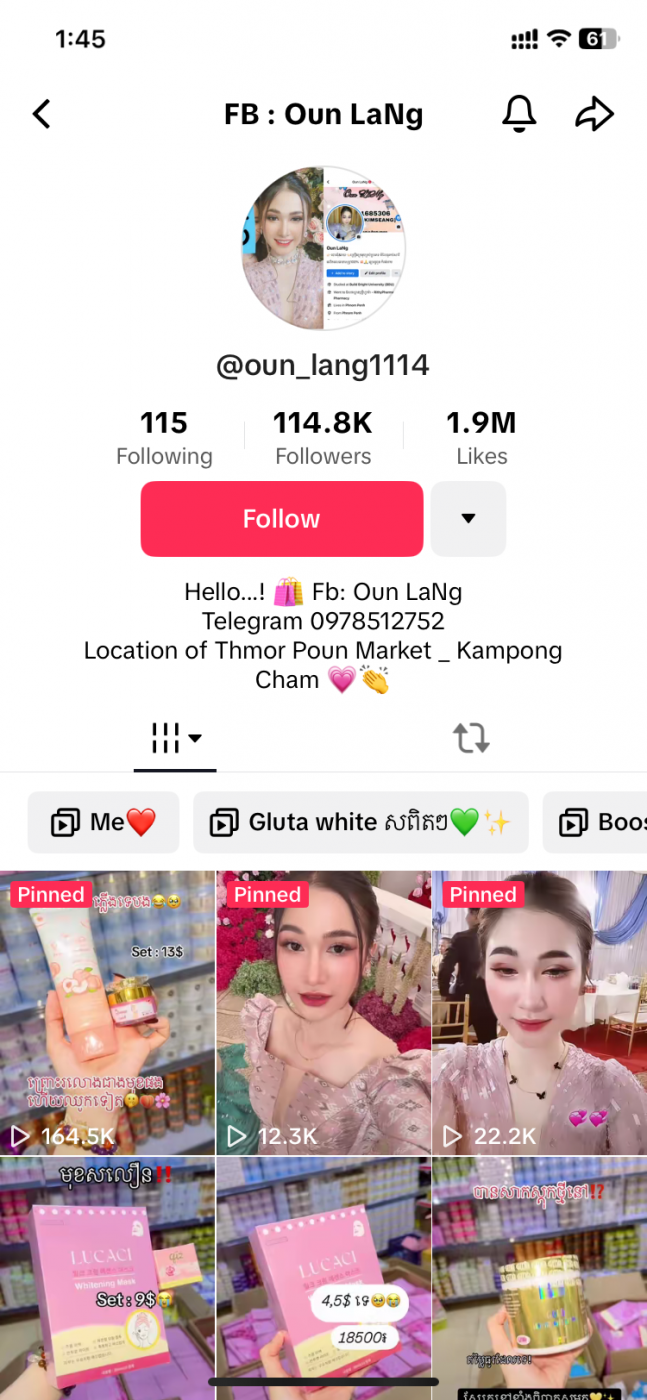Switch to the reposts tab

471,739
